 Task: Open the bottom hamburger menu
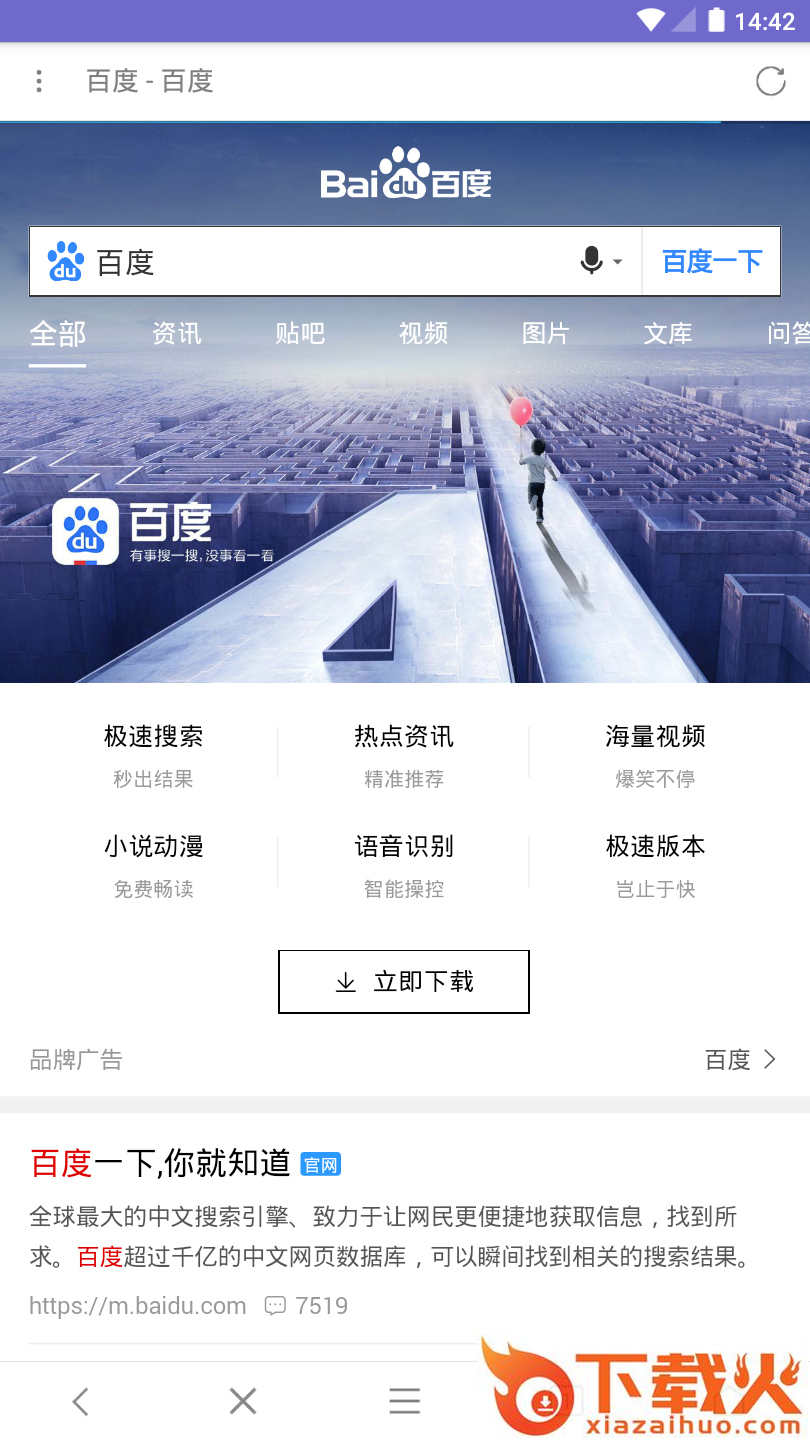pos(405,1401)
